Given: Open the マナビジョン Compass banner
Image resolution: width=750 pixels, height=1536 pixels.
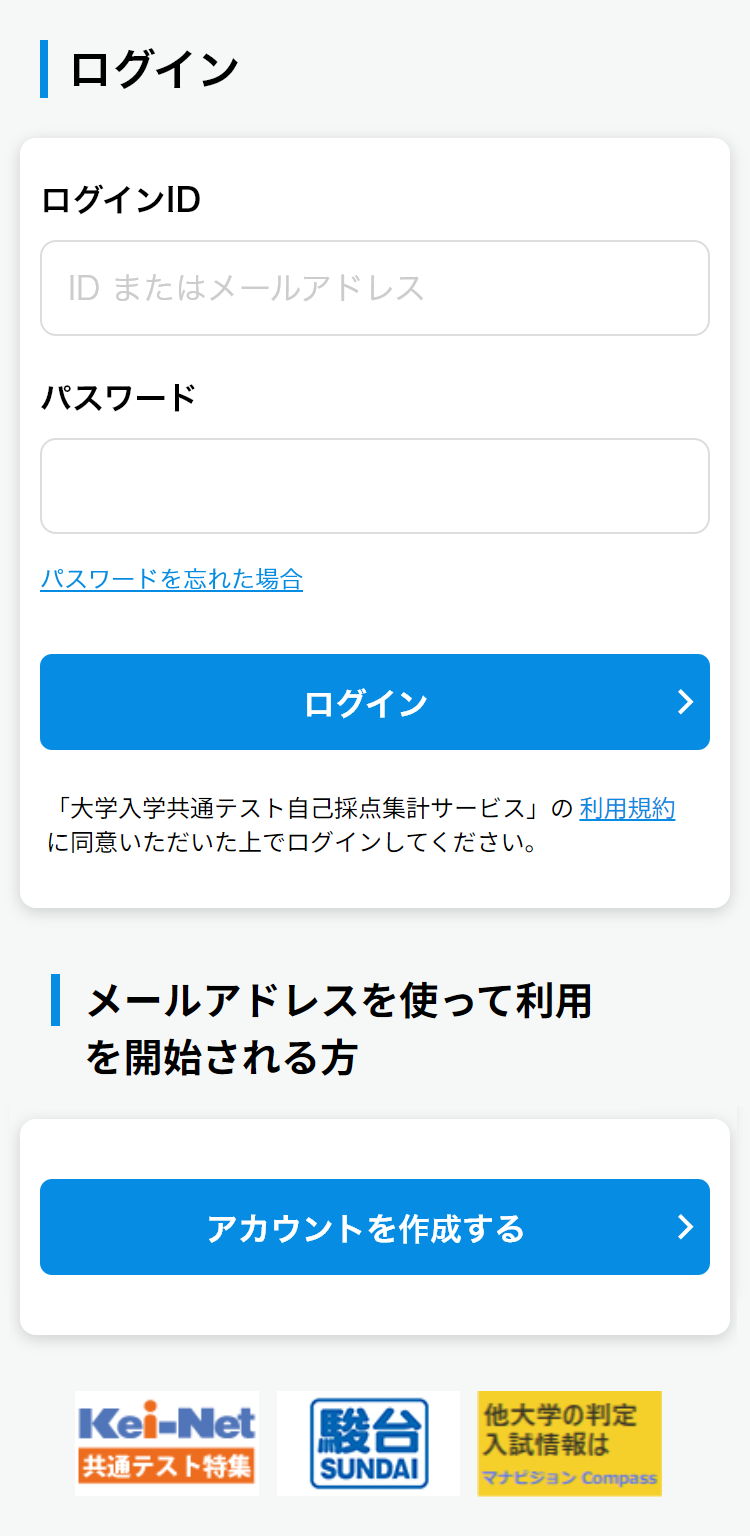Looking at the screenshot, I should point(569,1443).
